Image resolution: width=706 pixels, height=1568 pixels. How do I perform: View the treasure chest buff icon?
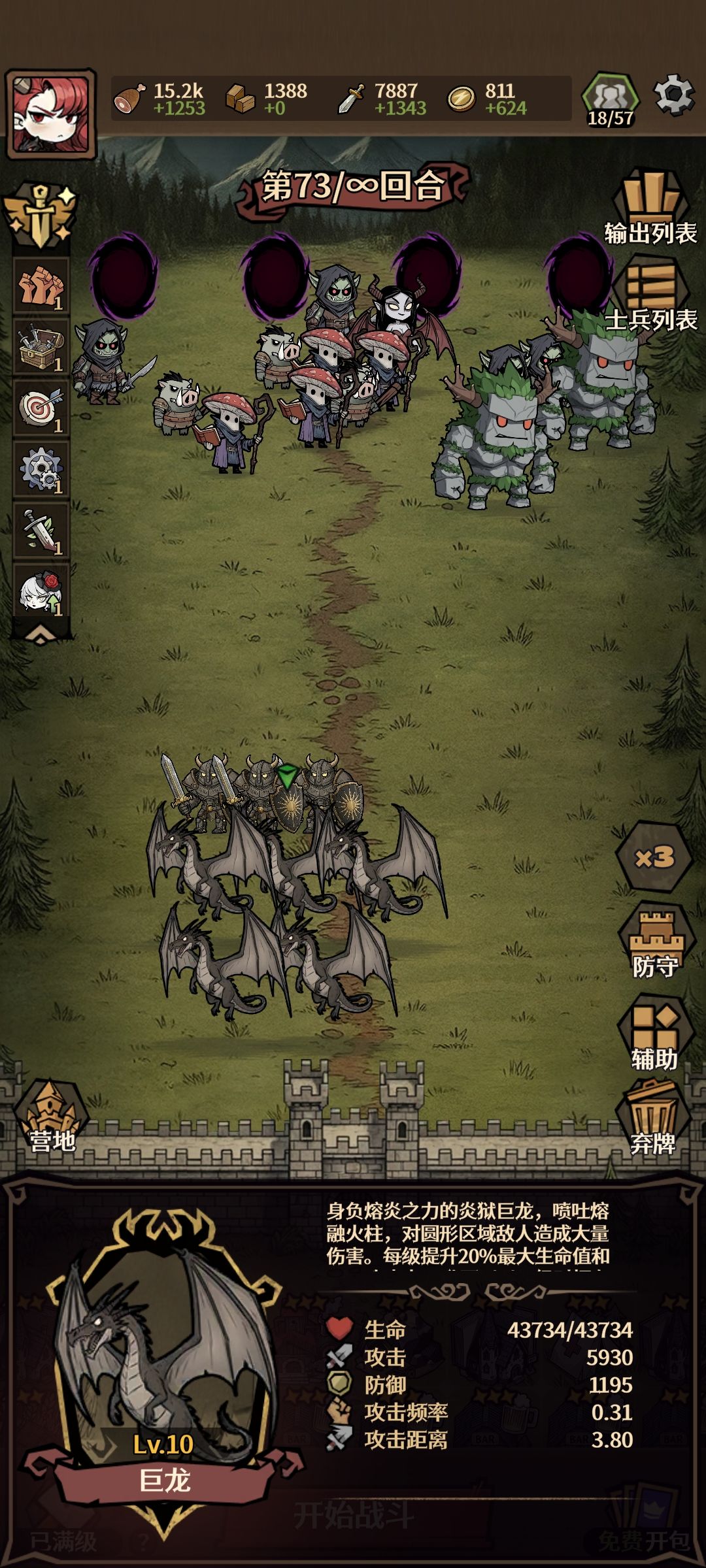click(x=41, y=347)
